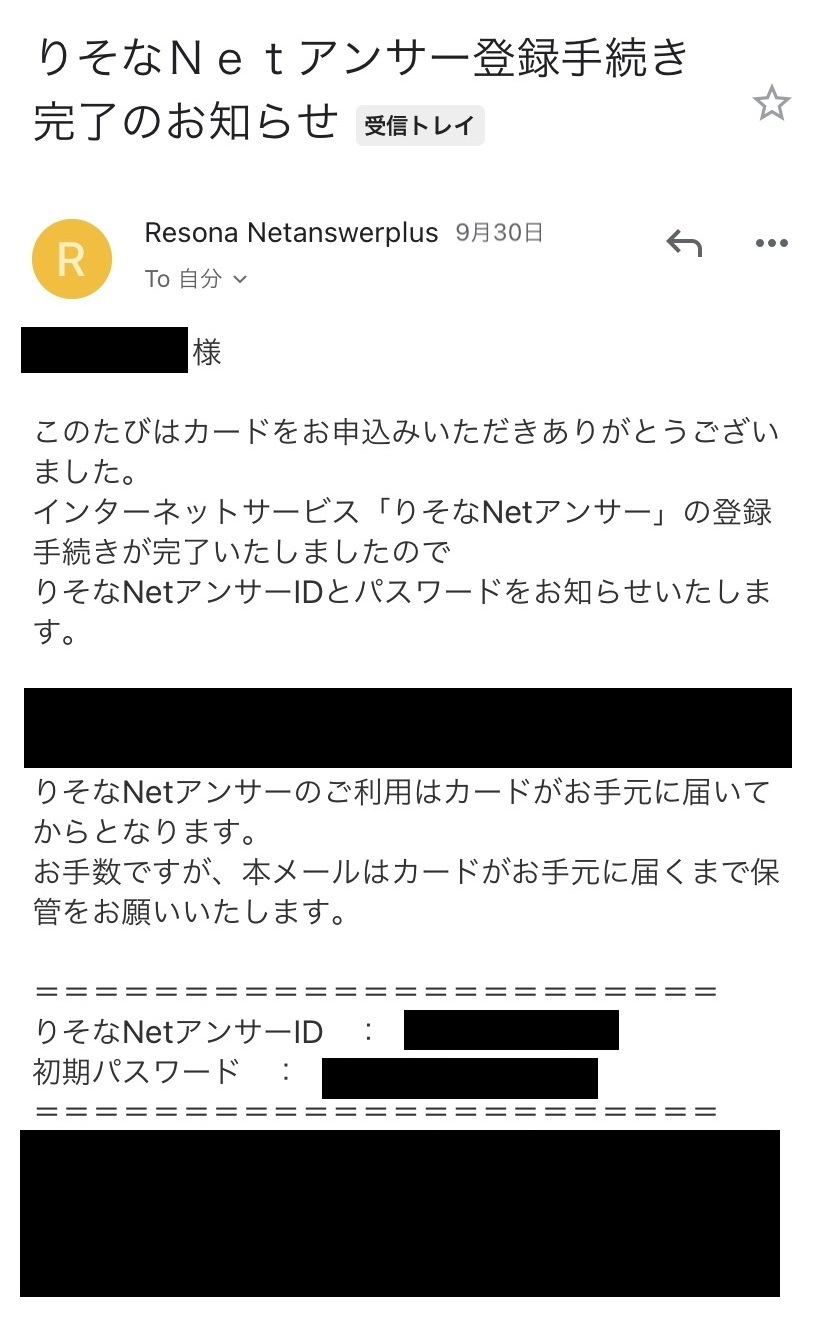Tap the 受信トレイ label chip
The height and width of the screenshot is (1321, 824).
421,125
